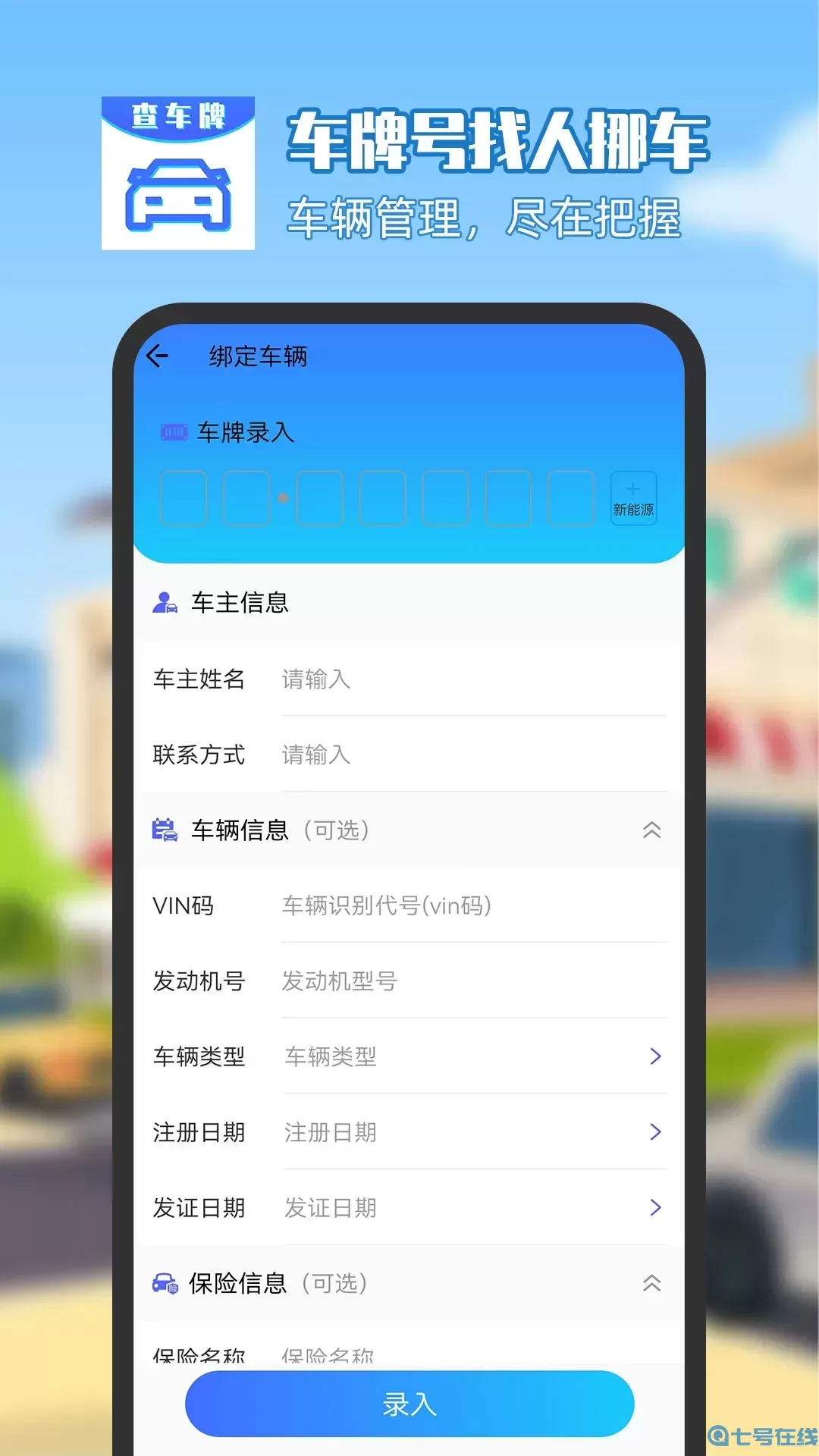Screen dimensions: 819x1456
Task: Select the first license plate character box
Action: click(x=184, y=499)
